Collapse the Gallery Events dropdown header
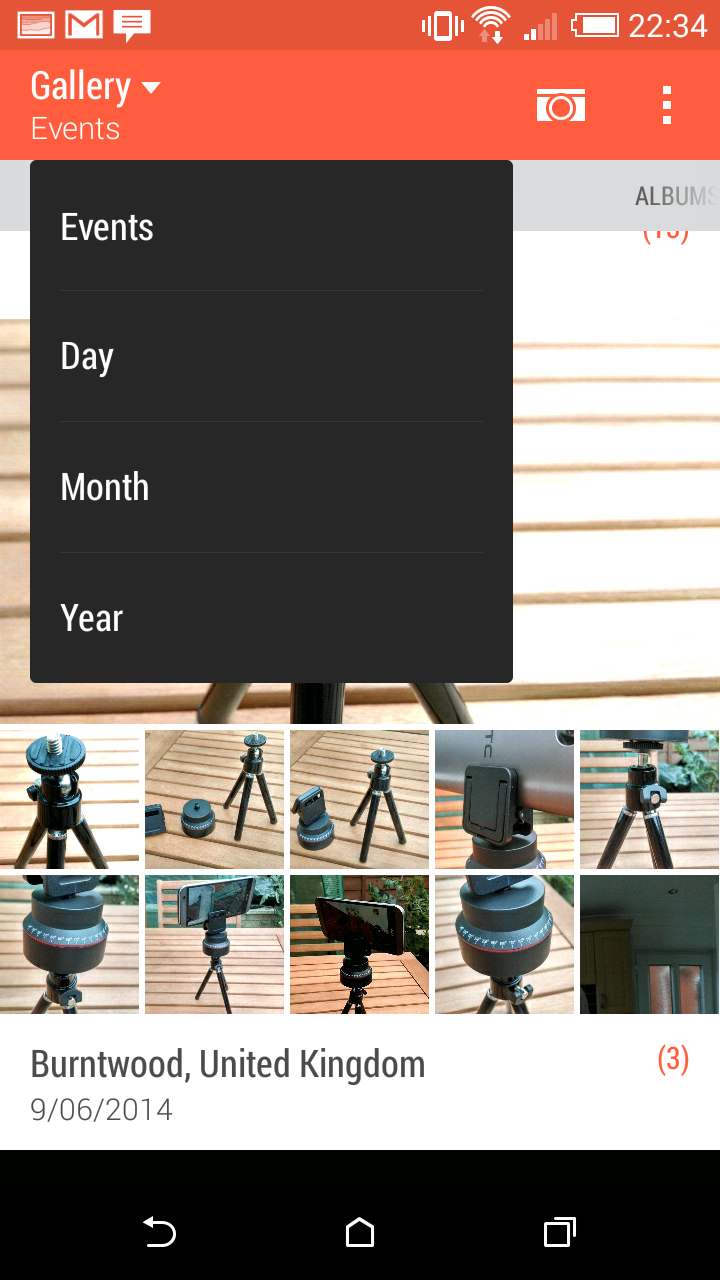720x1280 pixels. [96, 105]
